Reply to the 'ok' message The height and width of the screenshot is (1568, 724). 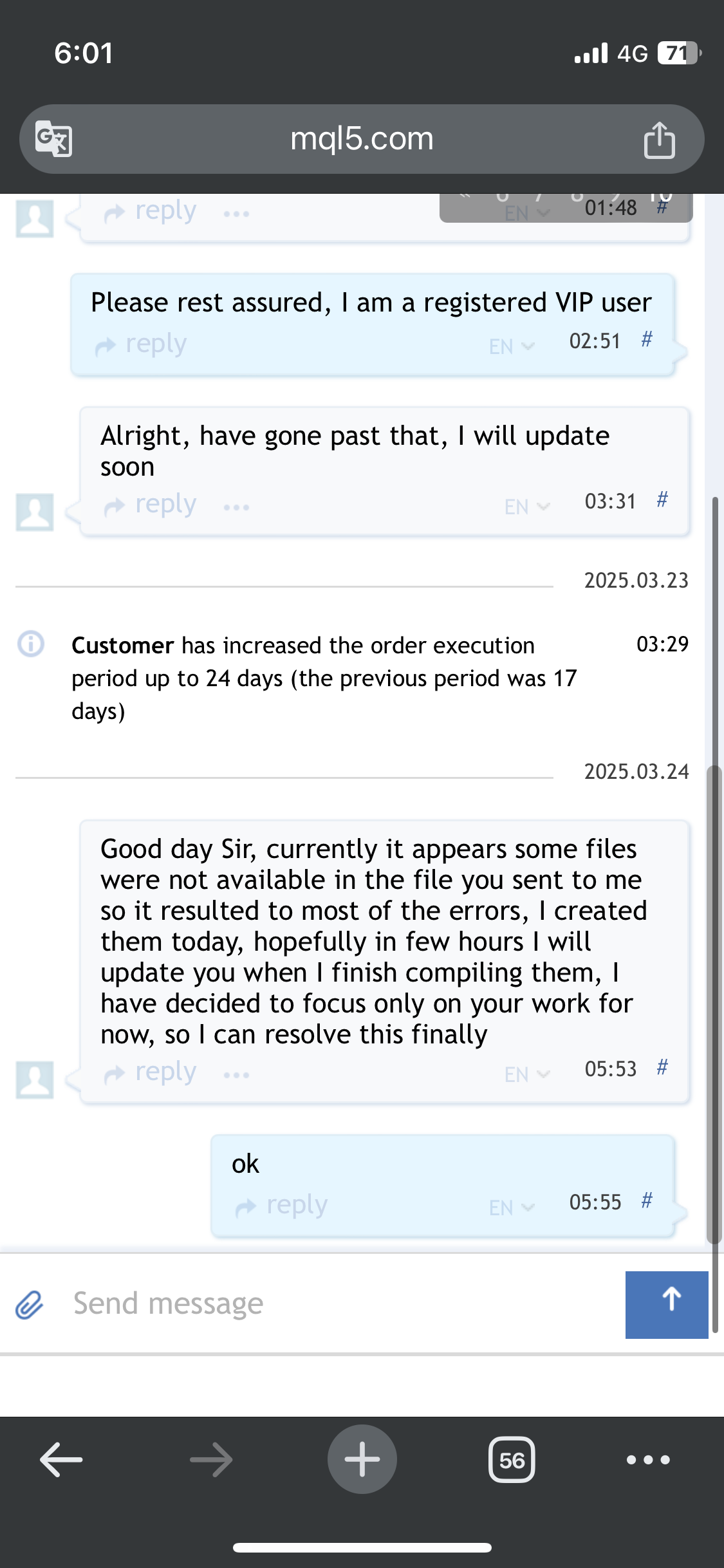tap(283, 1205)
